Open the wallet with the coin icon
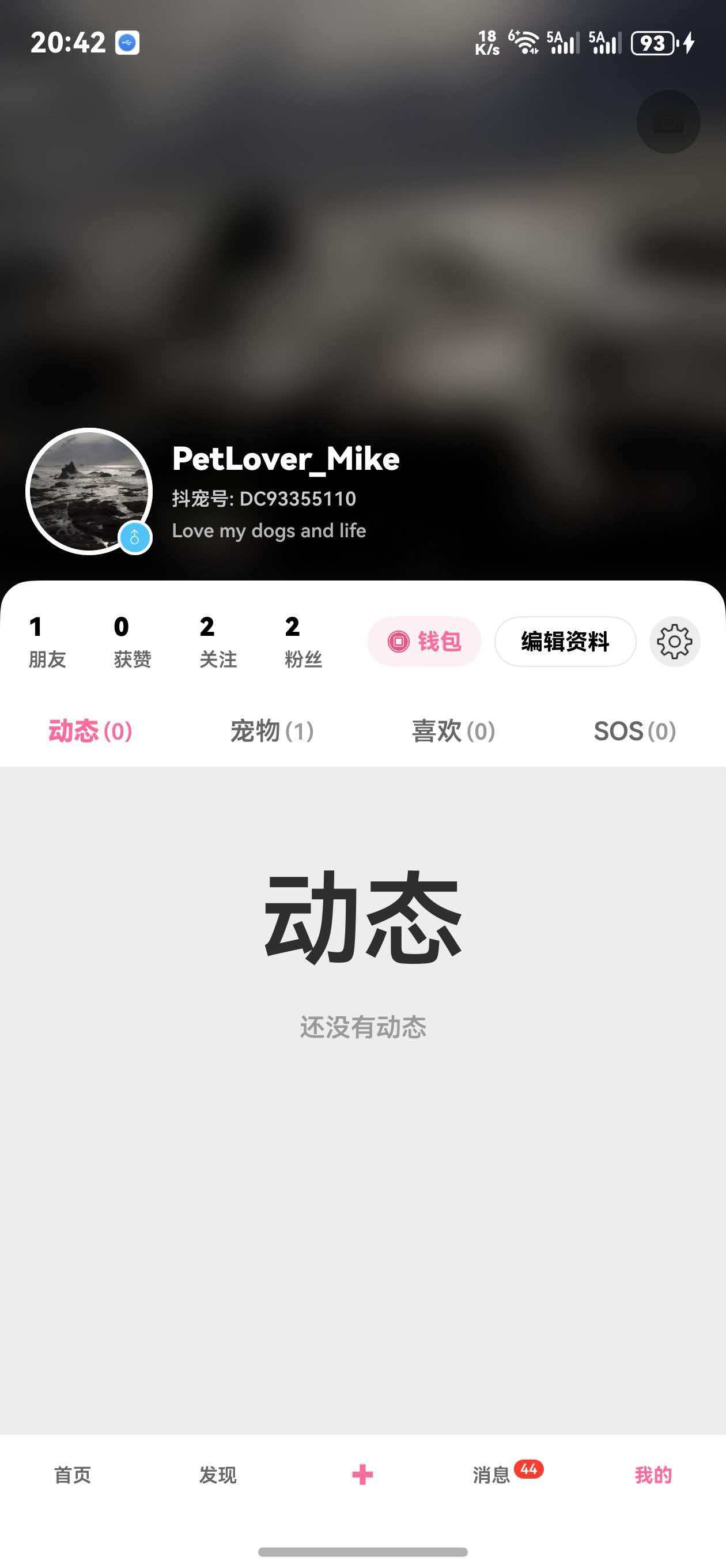 tap(424, 641)
